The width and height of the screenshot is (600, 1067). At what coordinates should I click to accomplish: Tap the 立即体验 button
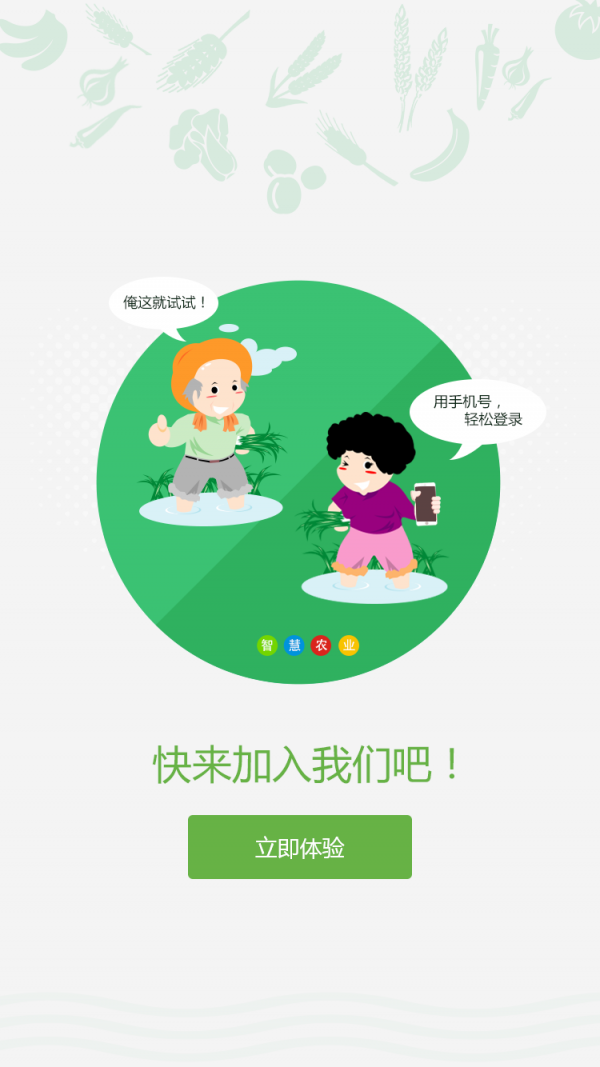point(300,847)
